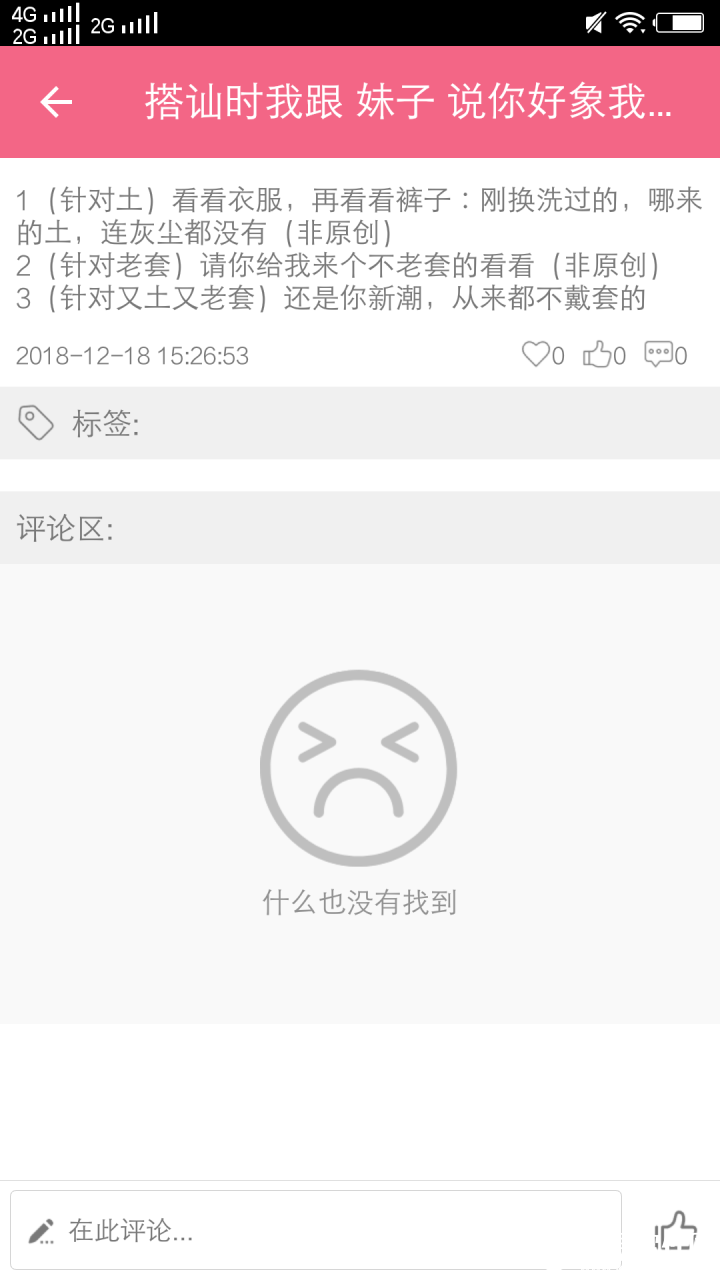Tap the thumbs-up icon beside the heart
Screen dimensions: 720x1280
598,354
